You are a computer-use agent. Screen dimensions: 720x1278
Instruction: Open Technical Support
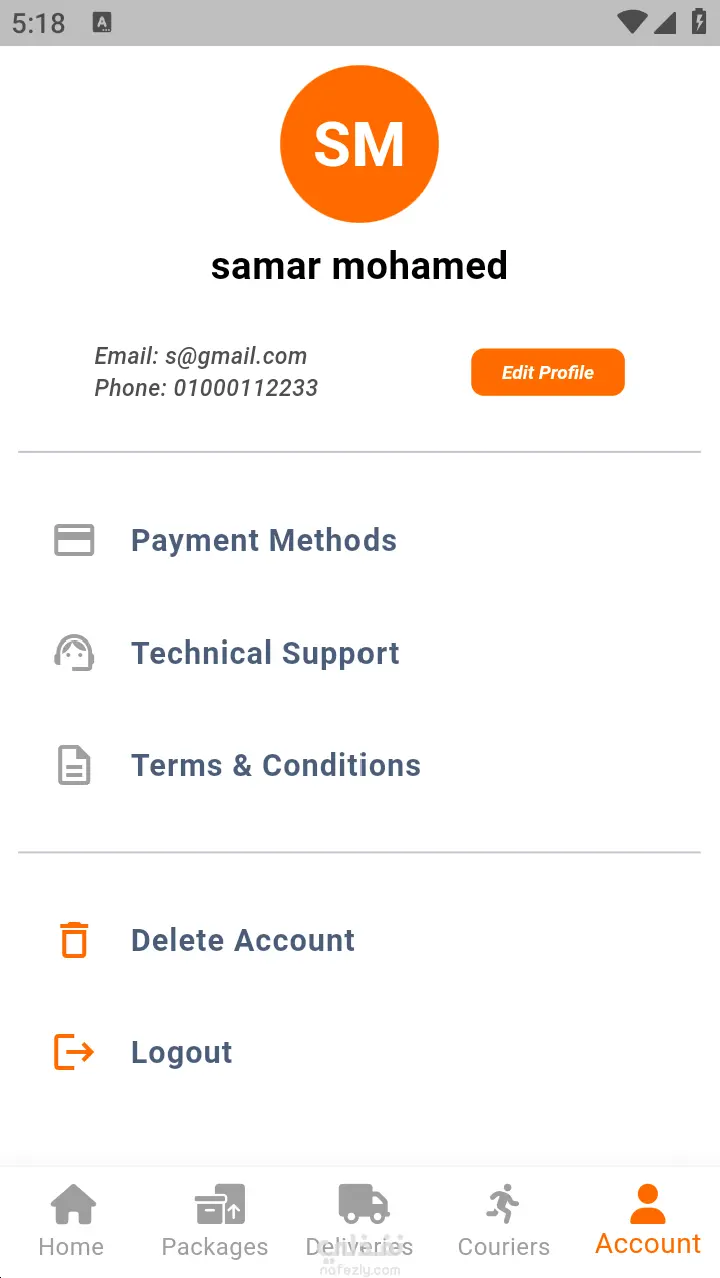265,653
